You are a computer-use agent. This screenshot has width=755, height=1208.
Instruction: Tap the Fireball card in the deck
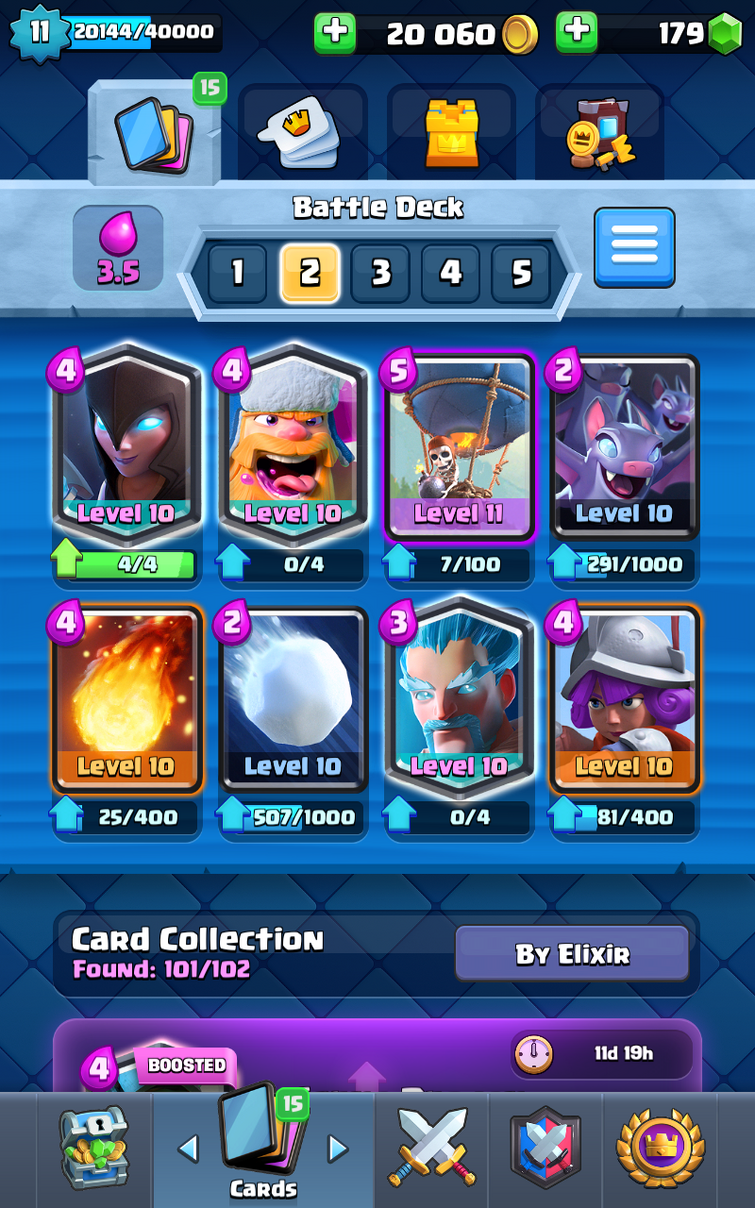point(126,699)
